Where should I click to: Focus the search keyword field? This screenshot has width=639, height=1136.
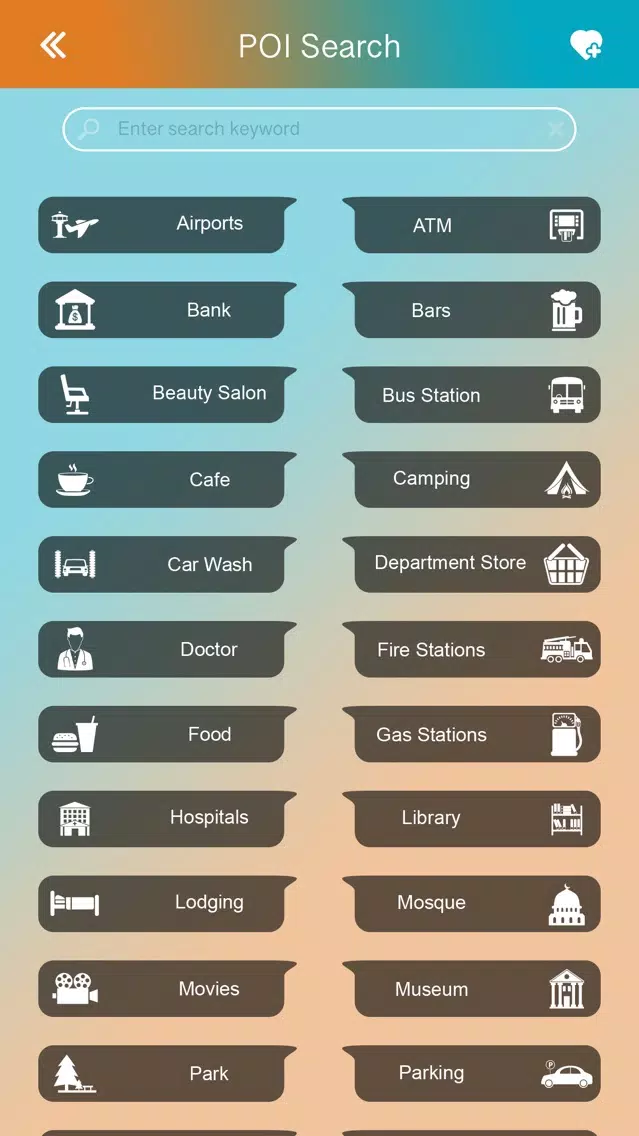point(320,129)
